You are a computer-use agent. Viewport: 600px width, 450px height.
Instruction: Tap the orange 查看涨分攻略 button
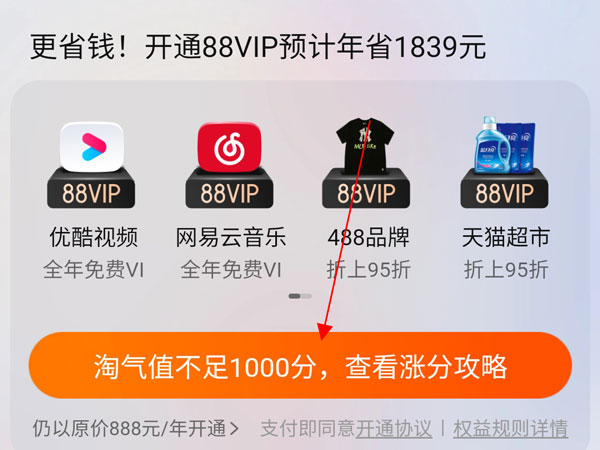pyautogui.click(x=300, y=366)
